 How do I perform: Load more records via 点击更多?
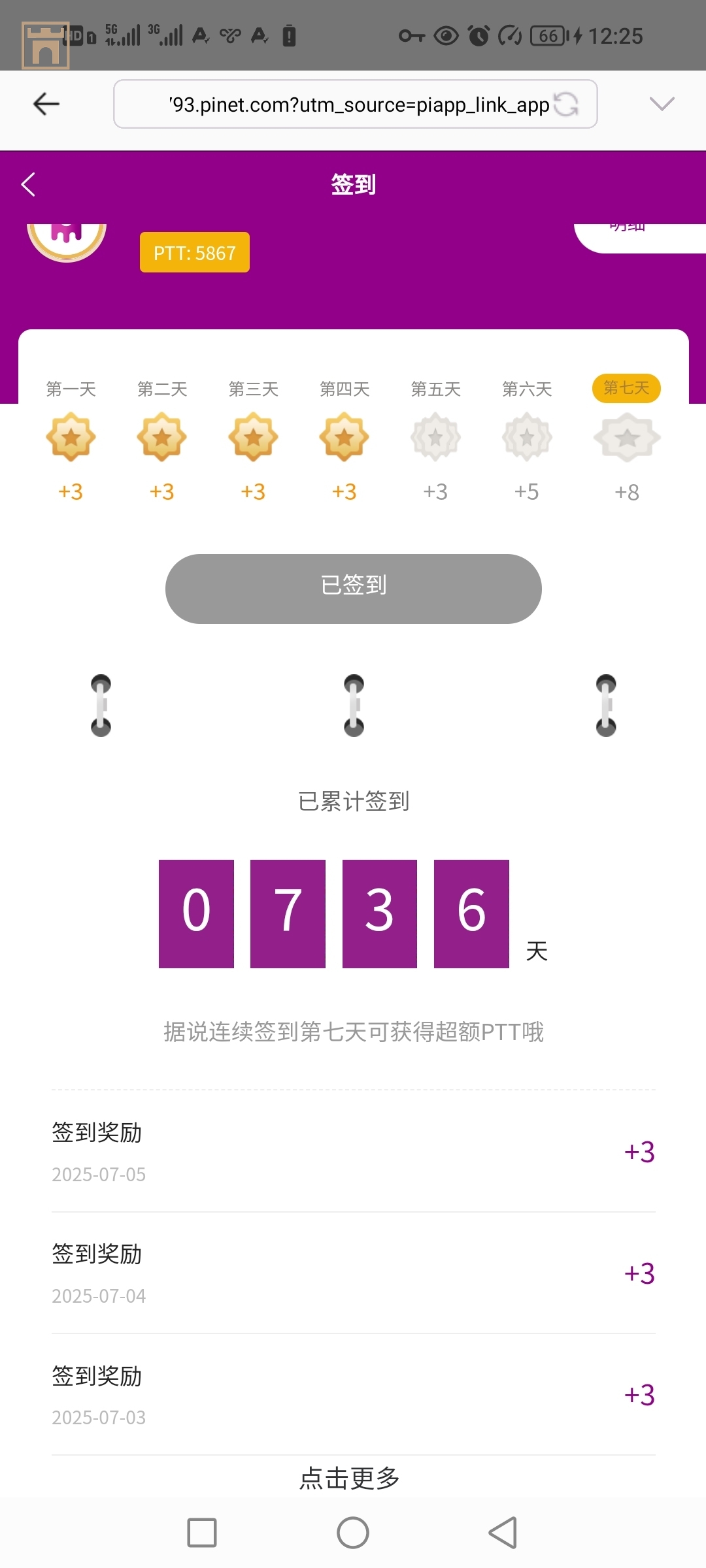pyautogui.click(x=350, y=1478)
